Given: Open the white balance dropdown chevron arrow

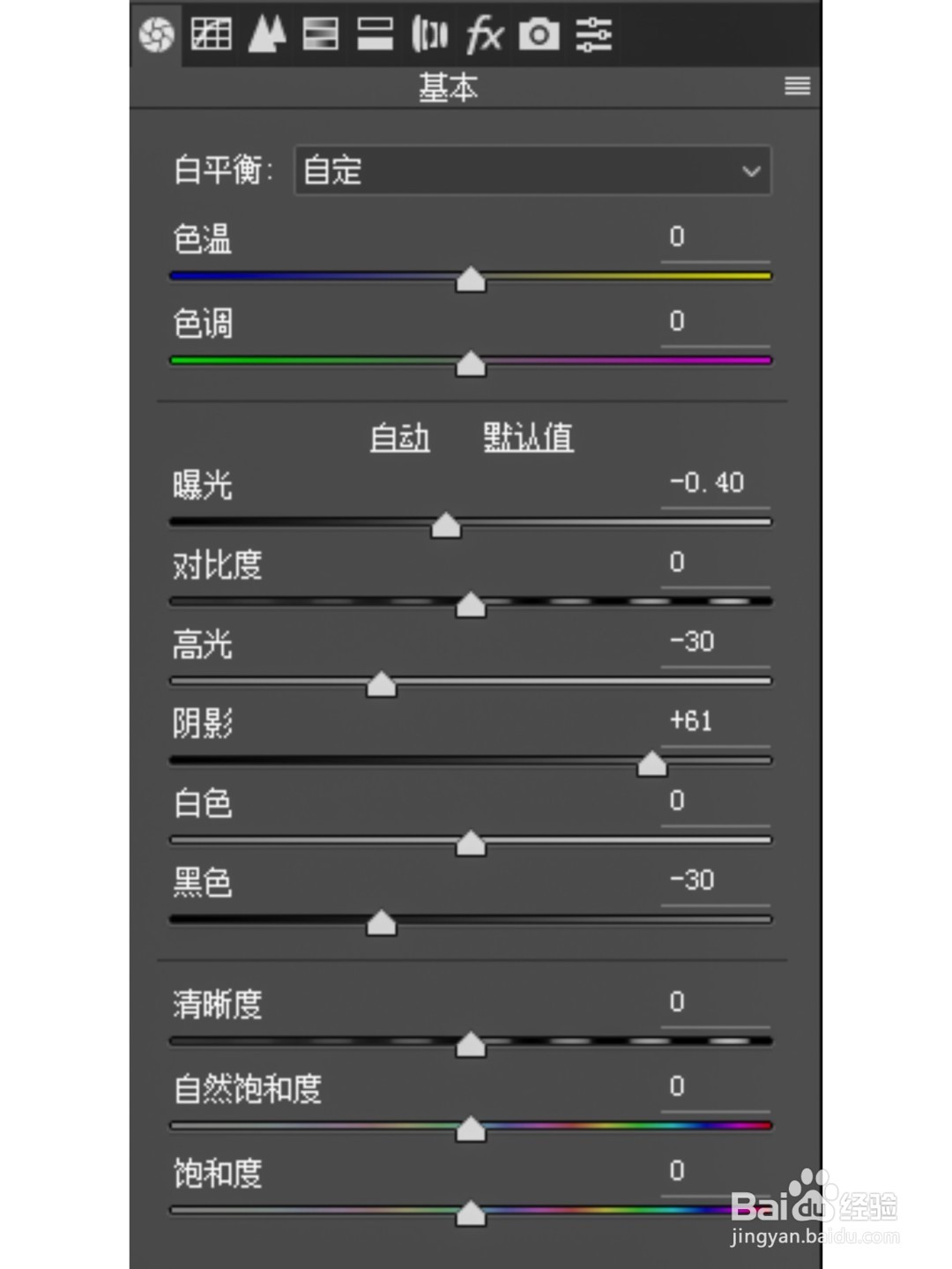Looking at the screenshot, I should [x=751, y=170].
